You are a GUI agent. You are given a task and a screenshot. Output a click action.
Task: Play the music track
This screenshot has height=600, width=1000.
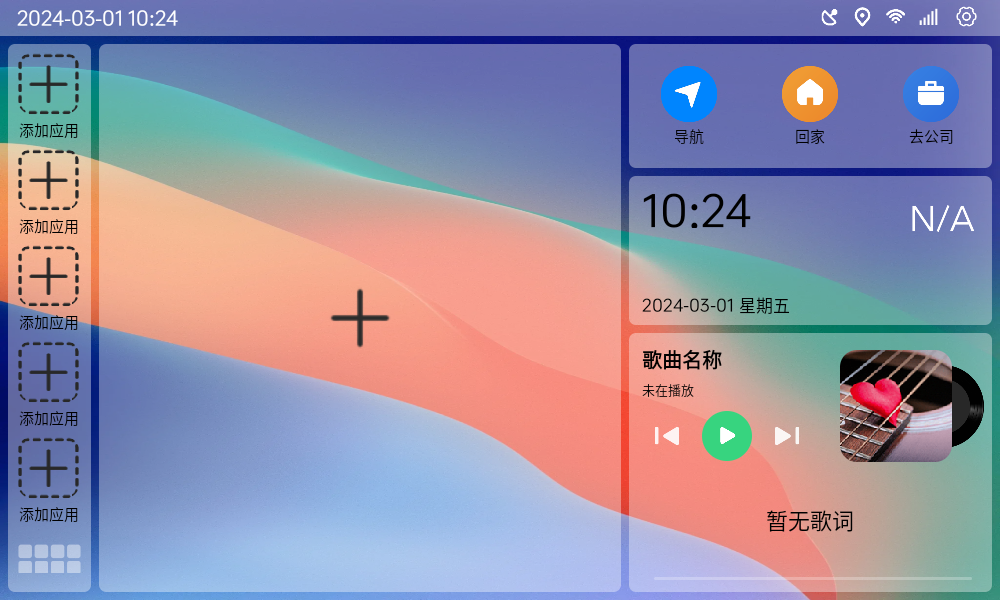pos(727,435)
